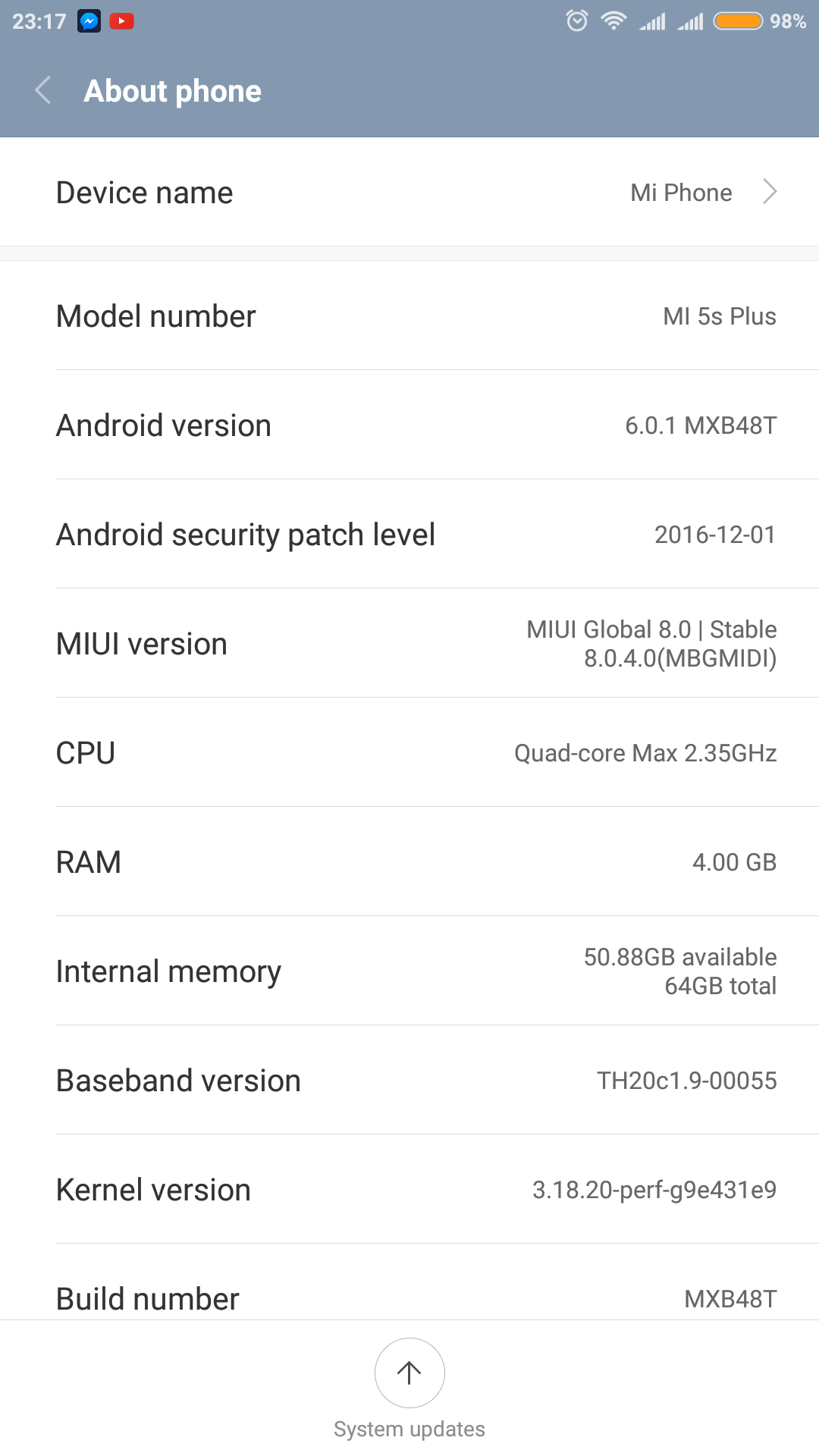Tap the Internal memory row
This screenshot has width=819, height=1456.
409,971
